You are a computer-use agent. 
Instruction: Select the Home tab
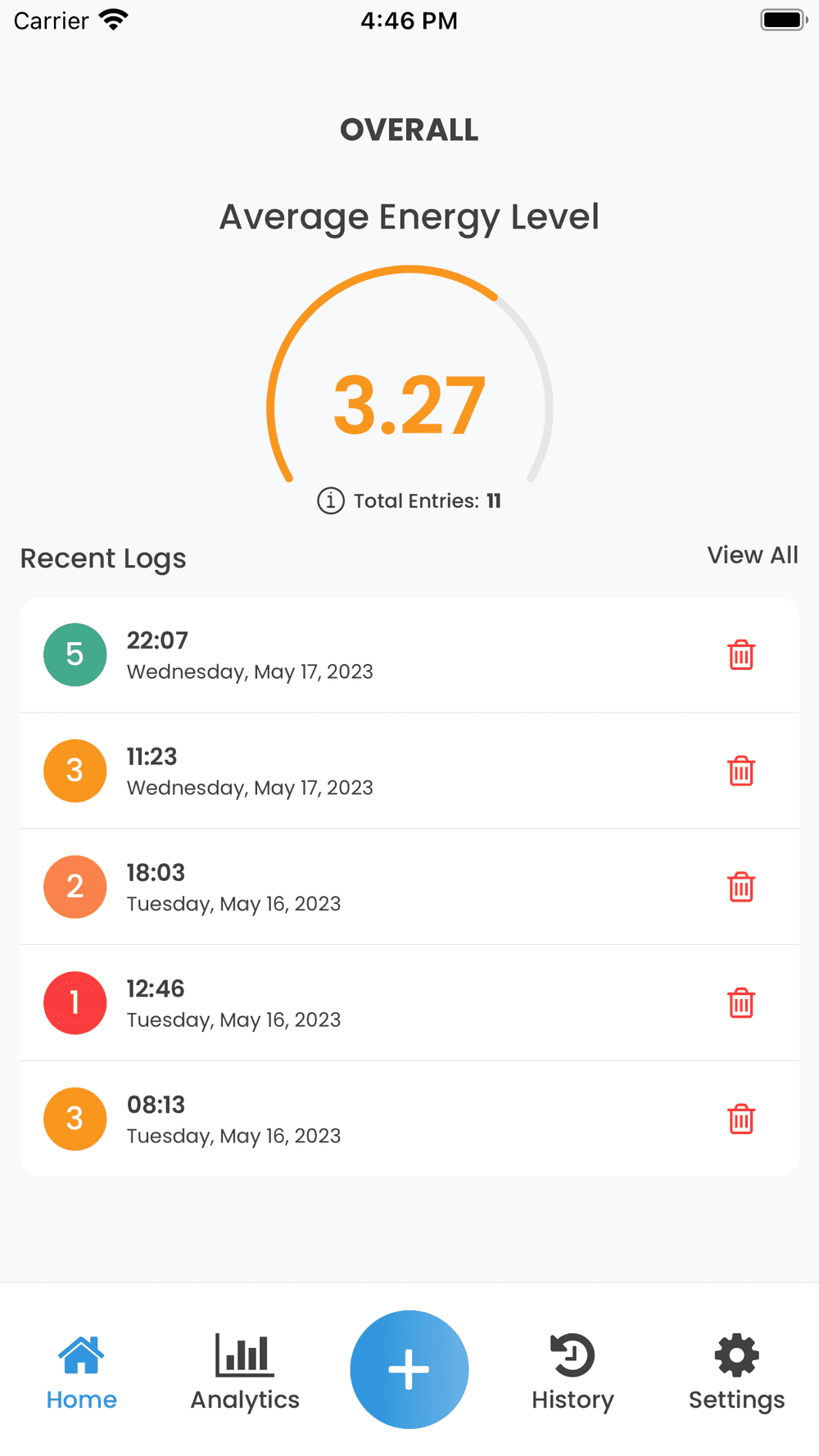point(82,1372)
